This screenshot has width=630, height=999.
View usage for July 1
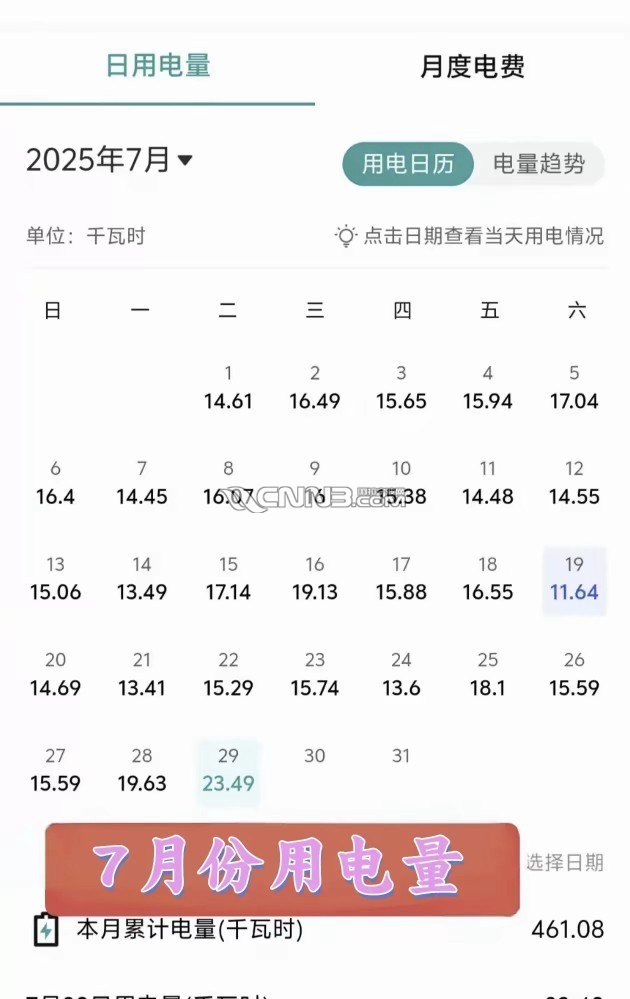point(228,388)
